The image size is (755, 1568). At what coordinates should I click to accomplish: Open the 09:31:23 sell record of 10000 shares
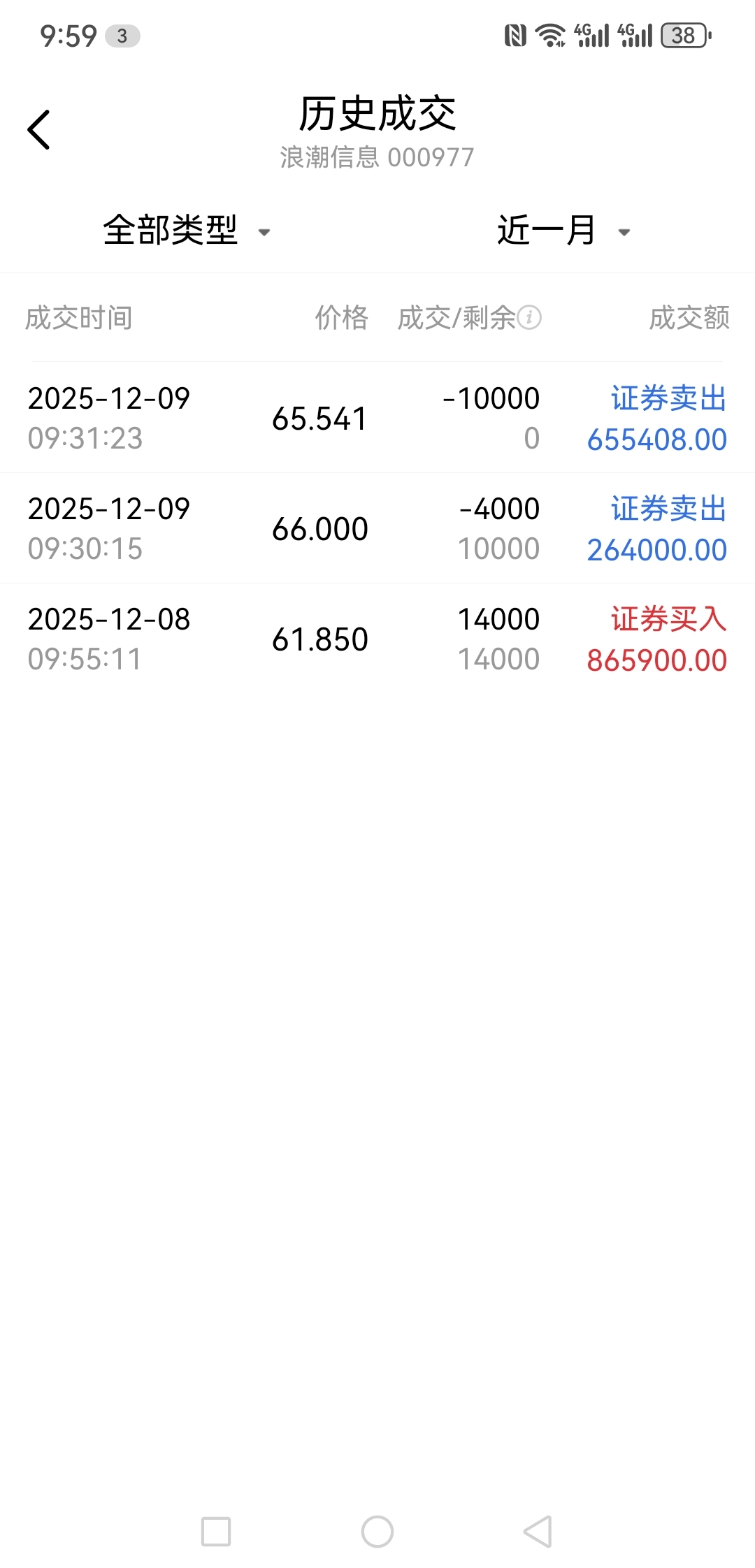[x=377, y=418]
